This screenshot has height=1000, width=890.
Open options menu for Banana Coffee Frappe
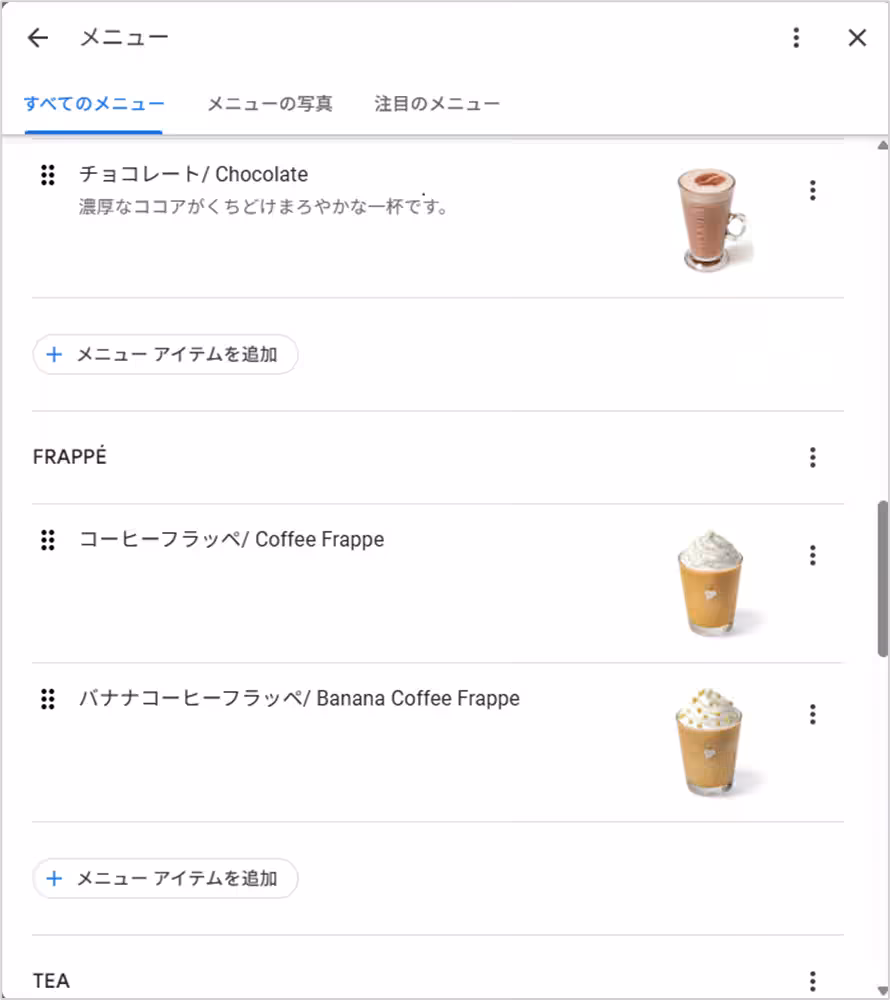(x=813, y=714)
